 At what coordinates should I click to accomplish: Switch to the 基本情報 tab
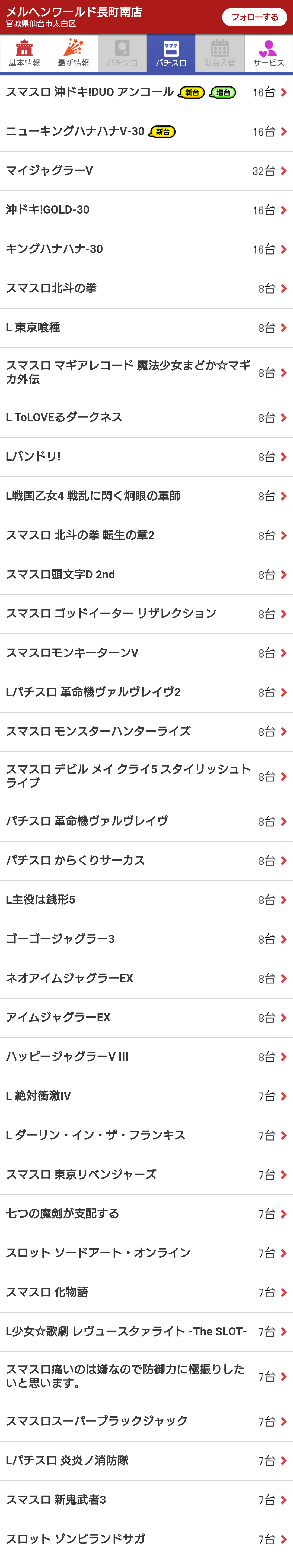point(24,54)
